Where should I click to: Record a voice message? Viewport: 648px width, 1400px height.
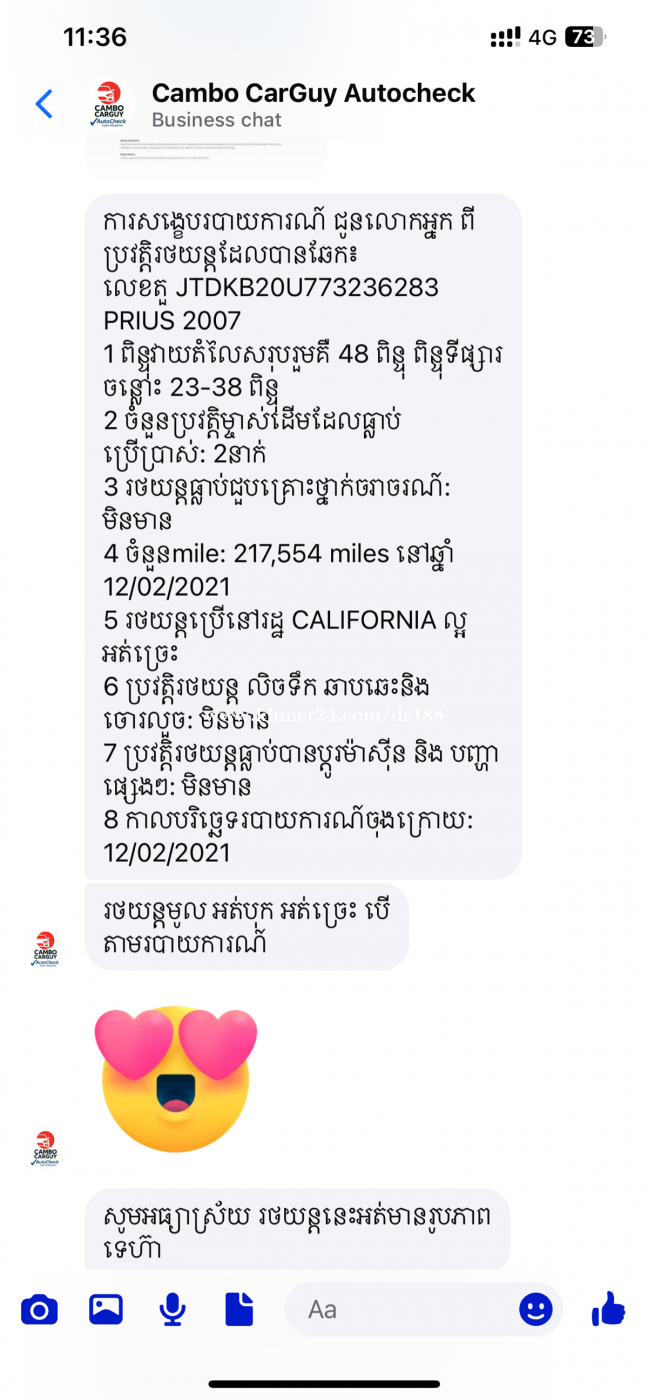click(x=173, y=1309)
